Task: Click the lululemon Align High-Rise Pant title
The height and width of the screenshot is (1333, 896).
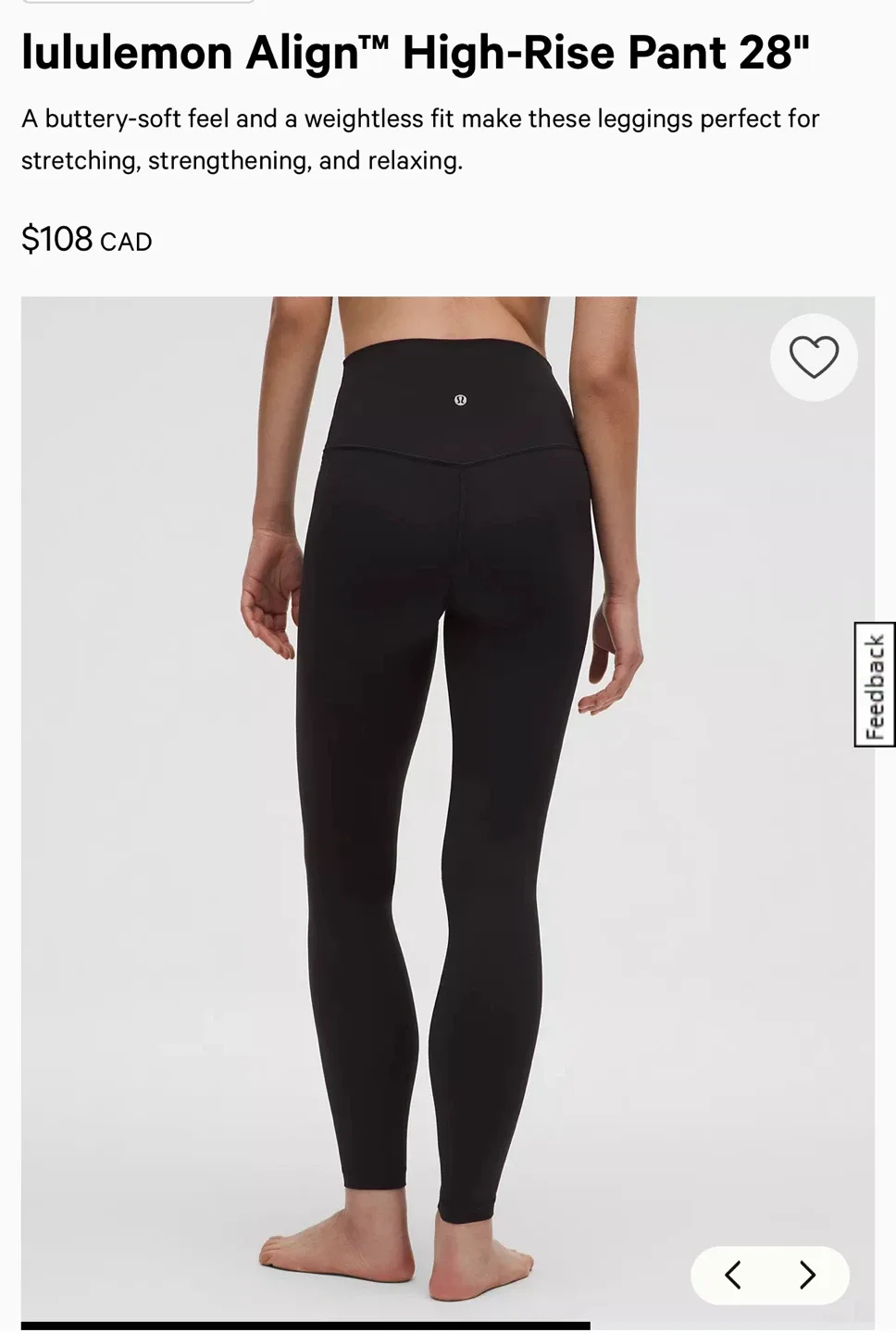Action: 416,53
